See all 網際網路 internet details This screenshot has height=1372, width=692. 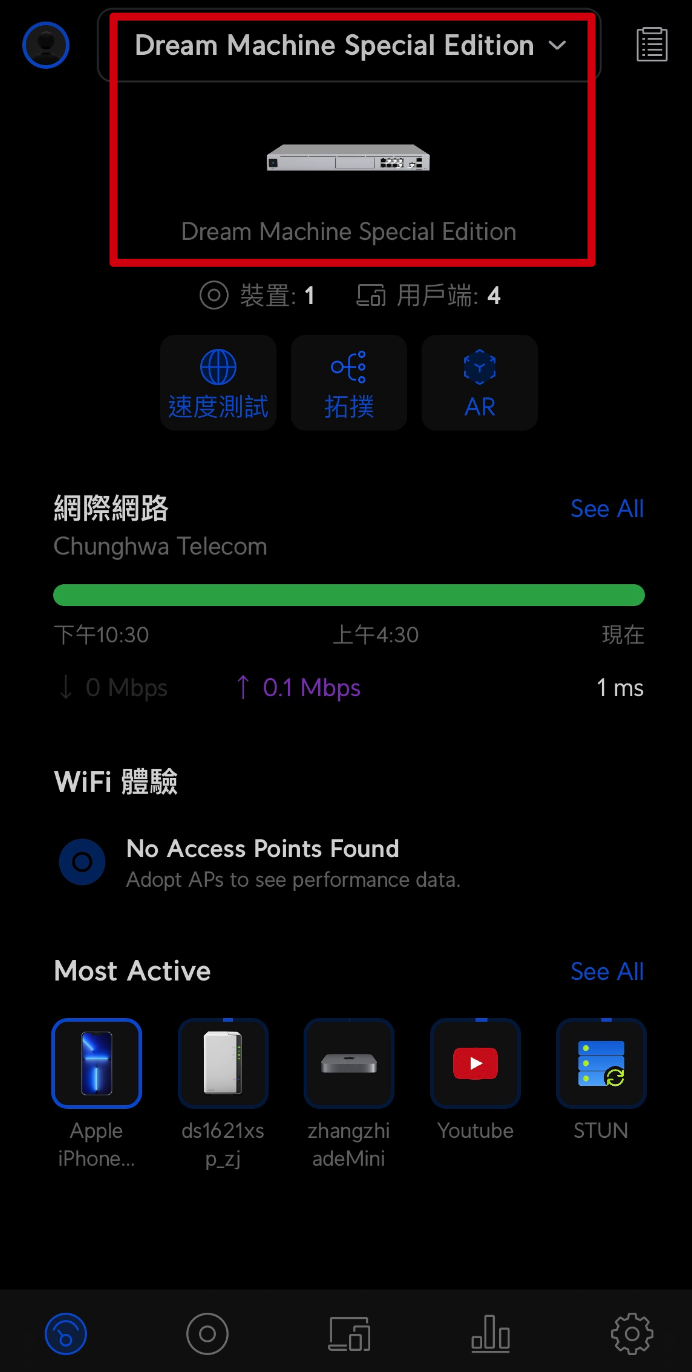[607, 509]
